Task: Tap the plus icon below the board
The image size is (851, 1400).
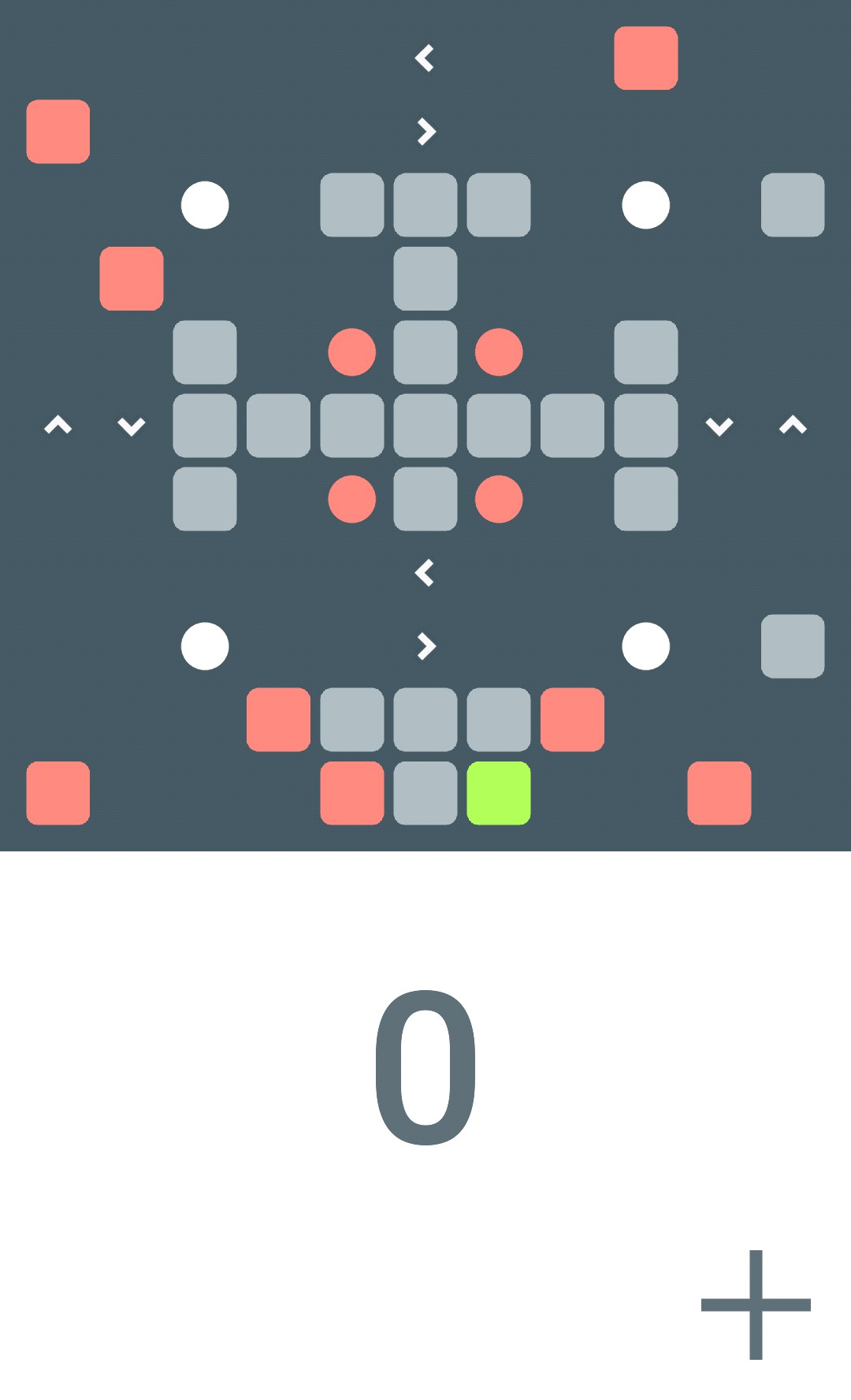Action: [x=756, y=1305]
